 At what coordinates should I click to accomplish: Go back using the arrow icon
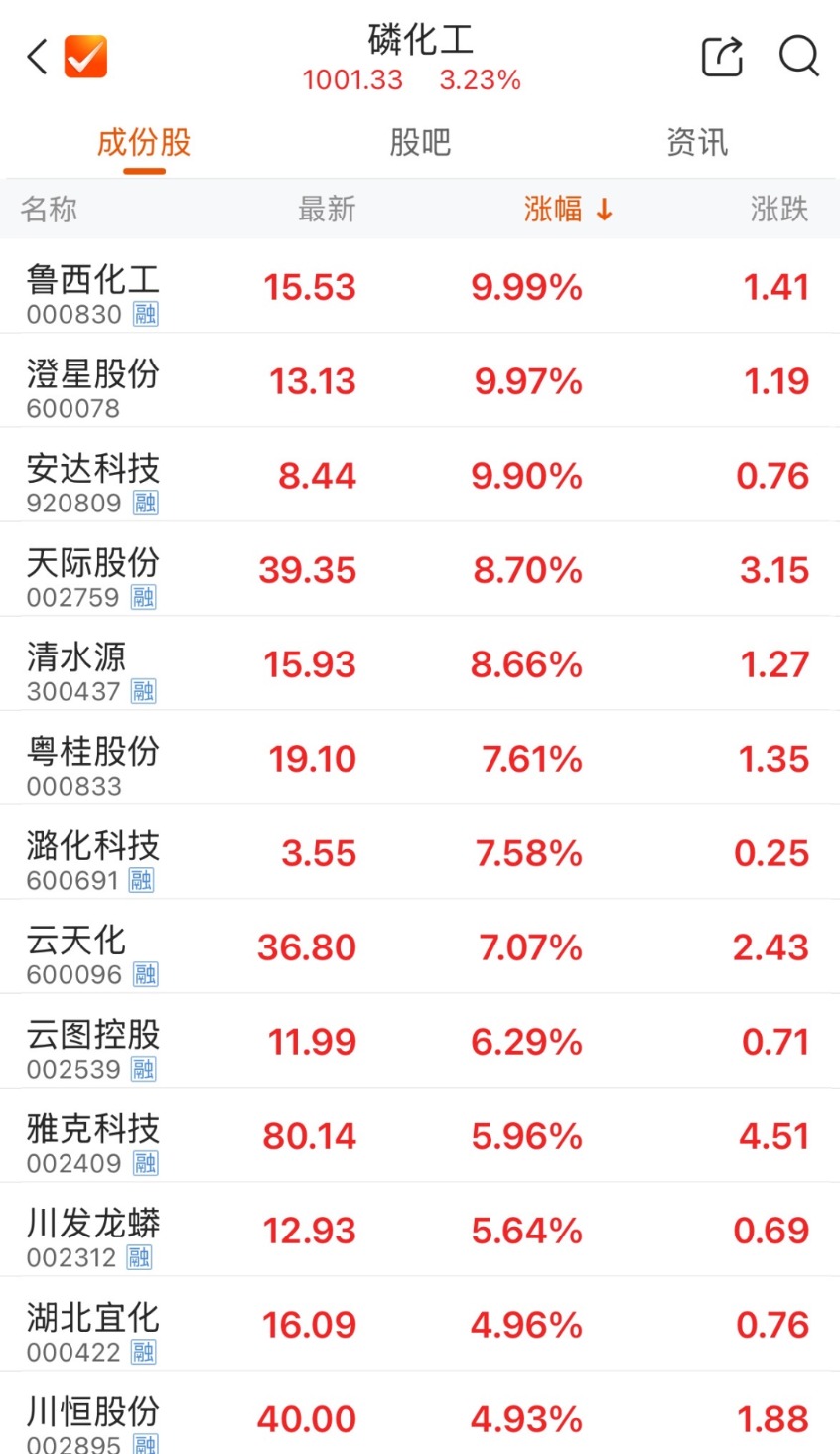tap(37, 57)
